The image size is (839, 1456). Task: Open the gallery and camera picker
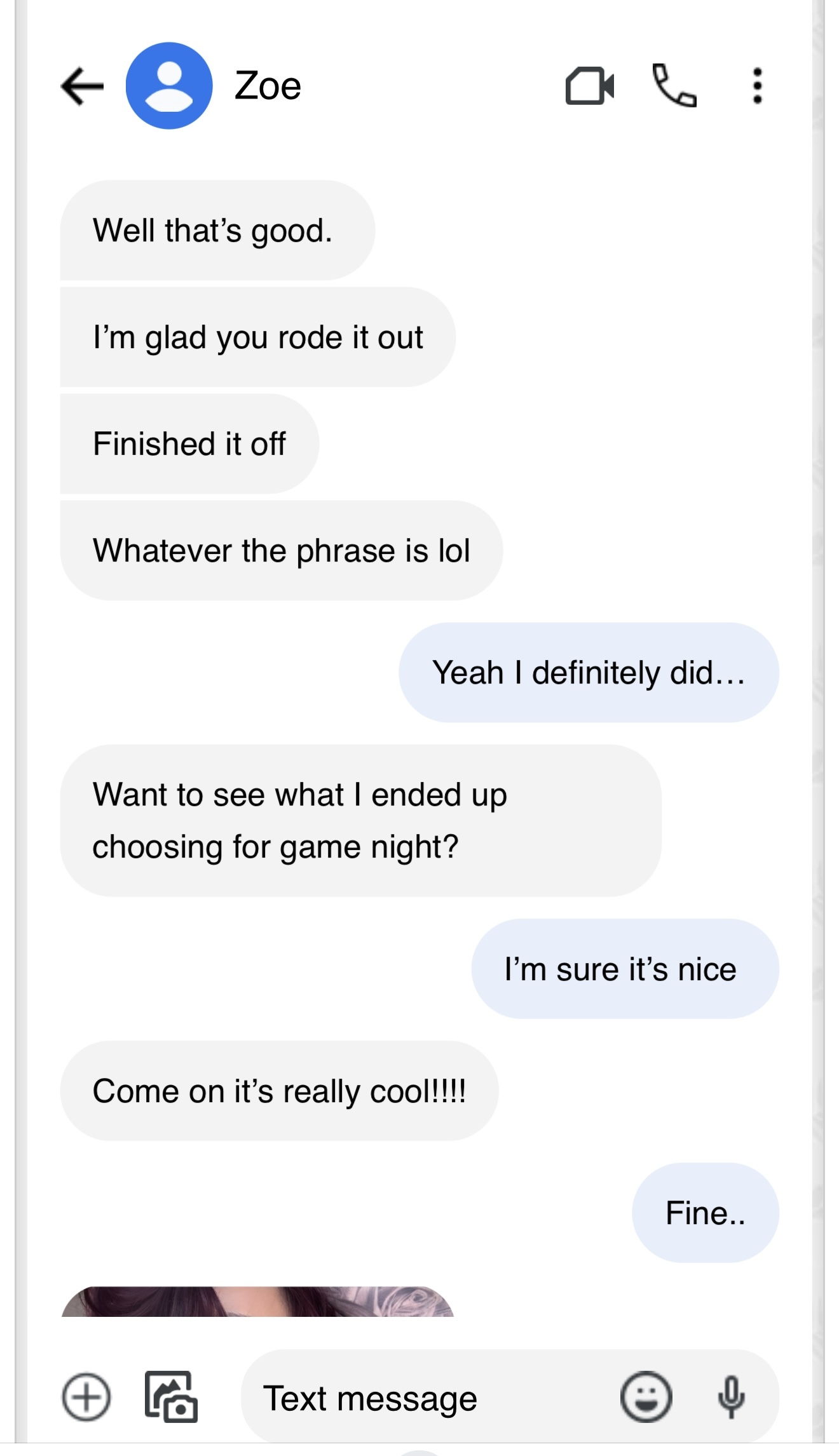coord(171,1397)
